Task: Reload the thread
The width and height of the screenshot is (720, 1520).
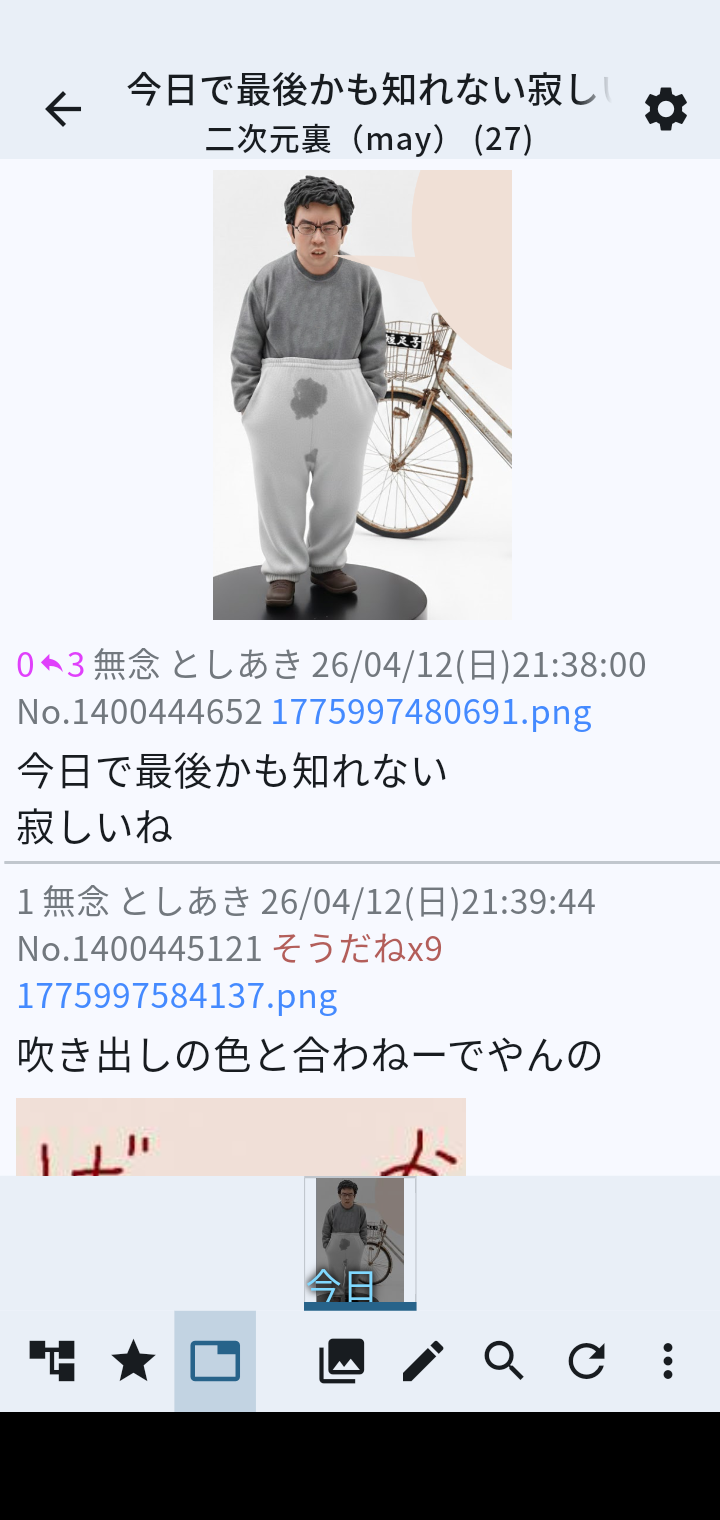Action: click(586, 1361)
